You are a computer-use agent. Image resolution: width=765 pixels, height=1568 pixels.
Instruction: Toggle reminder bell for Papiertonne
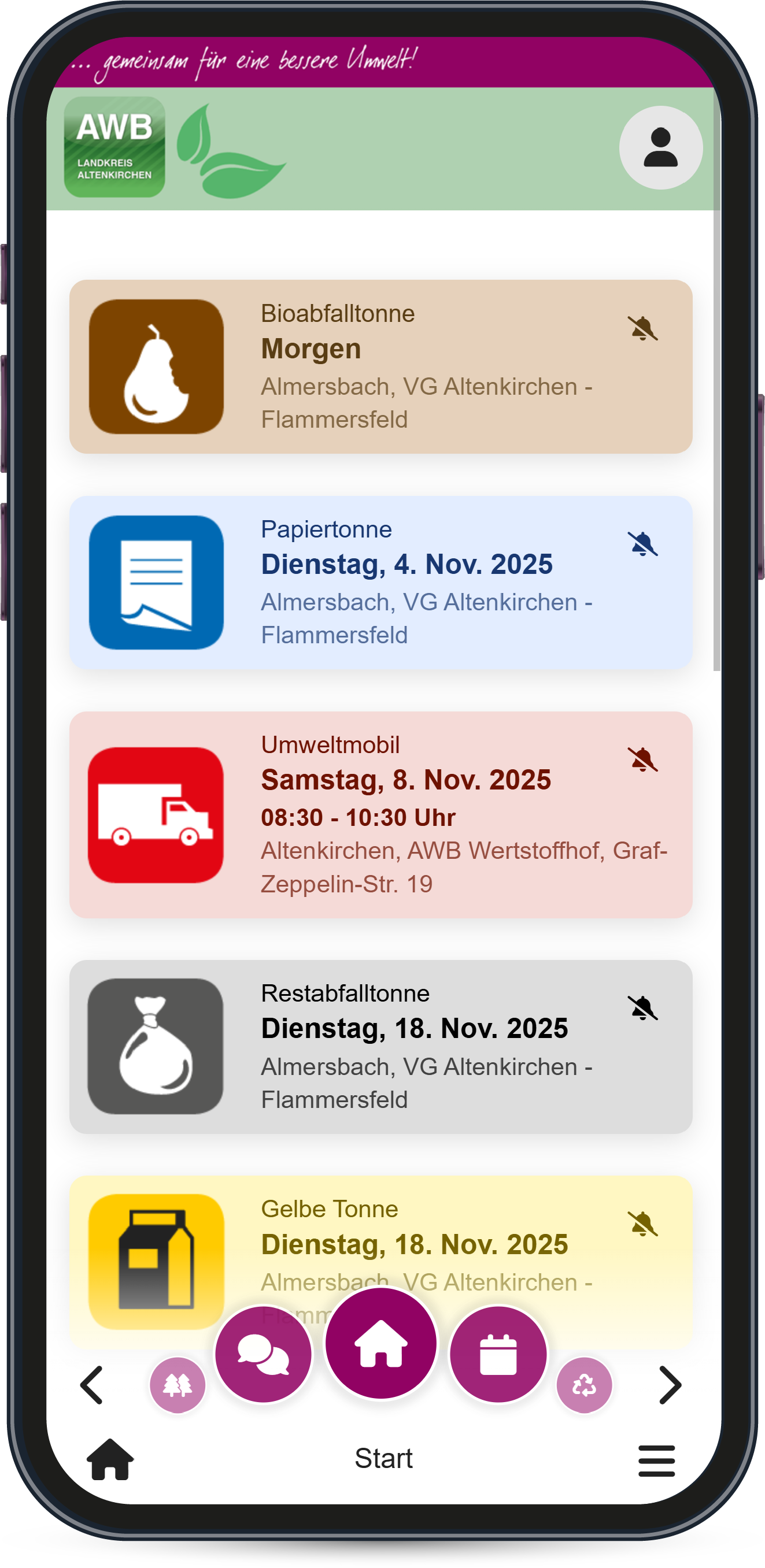pyautogui.click(x=642, y=543)
